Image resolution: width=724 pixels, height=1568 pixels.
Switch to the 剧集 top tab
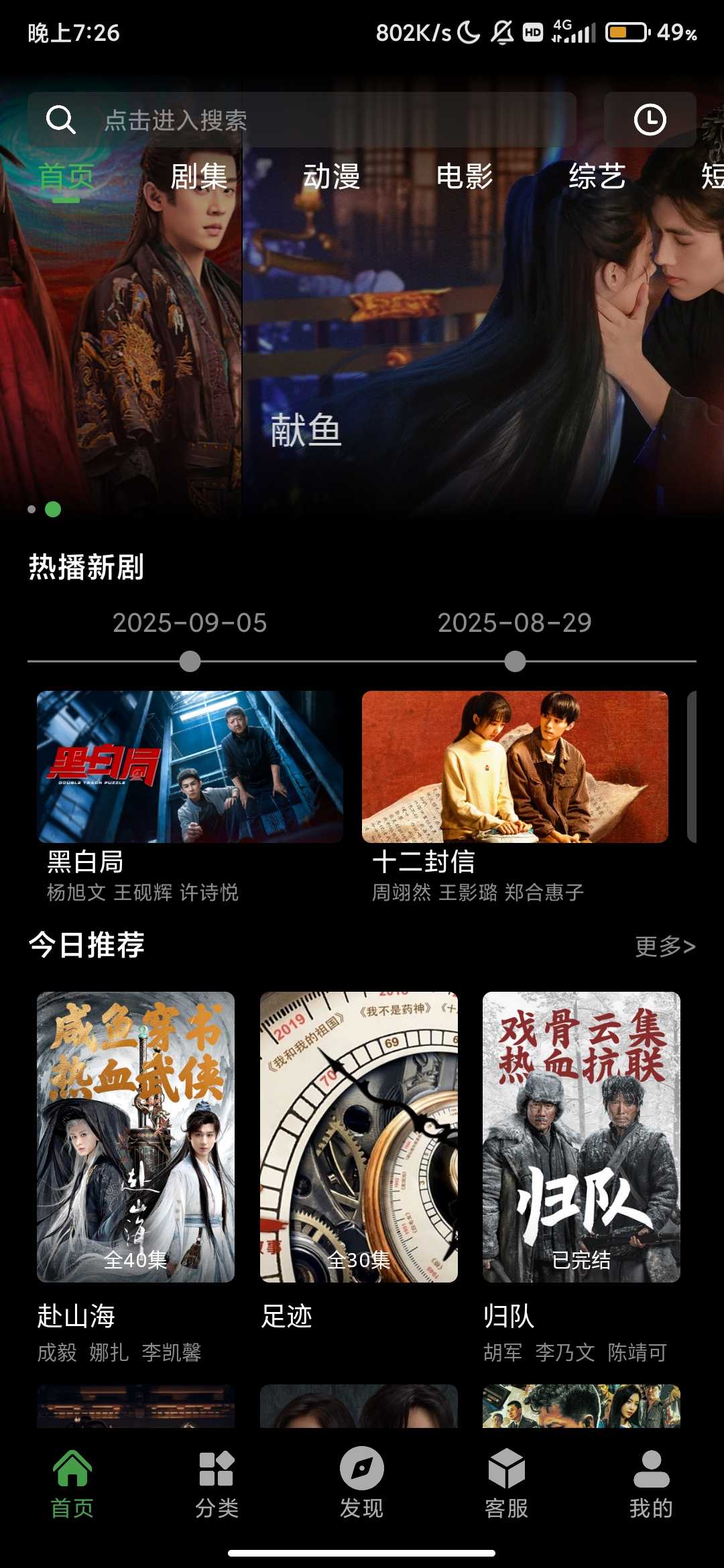pos(199,177)
